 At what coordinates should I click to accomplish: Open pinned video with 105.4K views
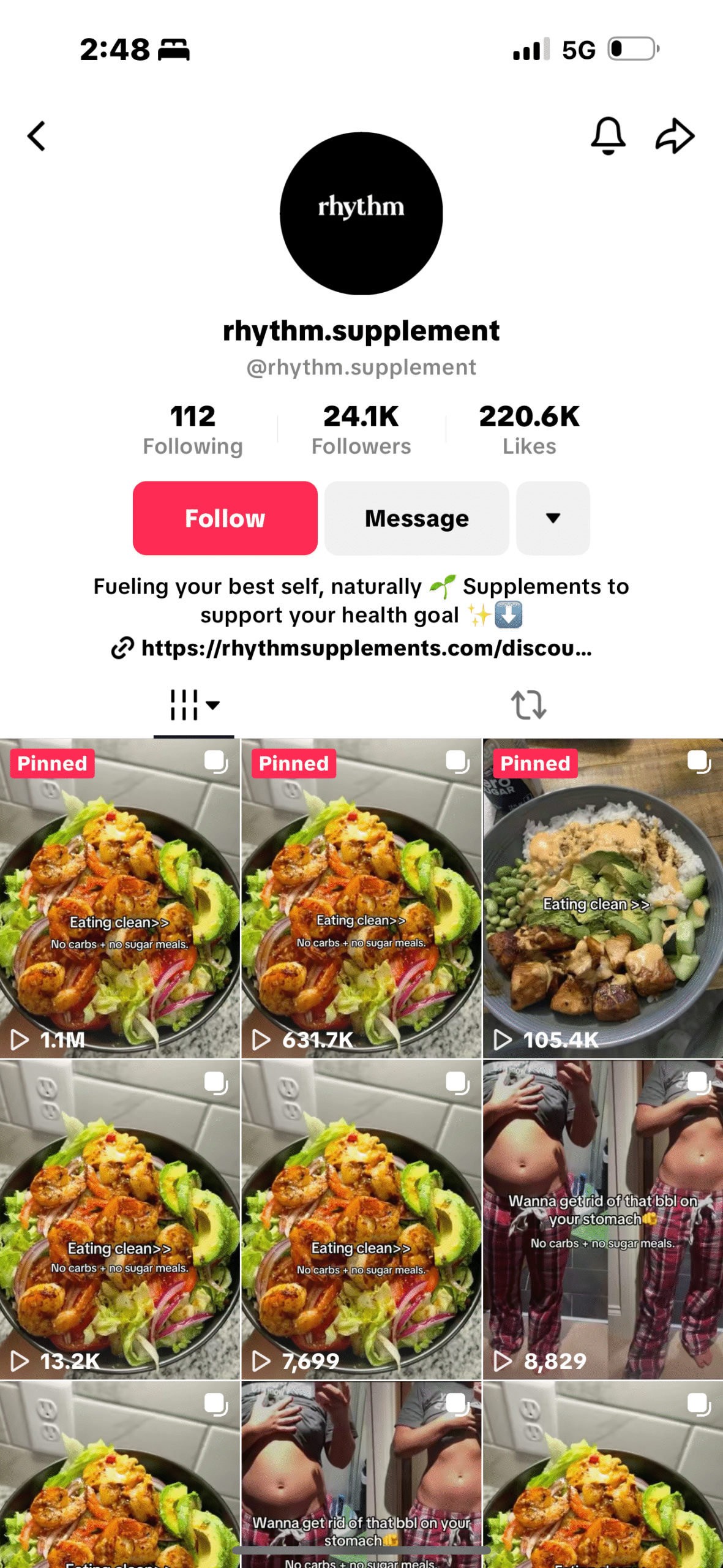[602, 898]
